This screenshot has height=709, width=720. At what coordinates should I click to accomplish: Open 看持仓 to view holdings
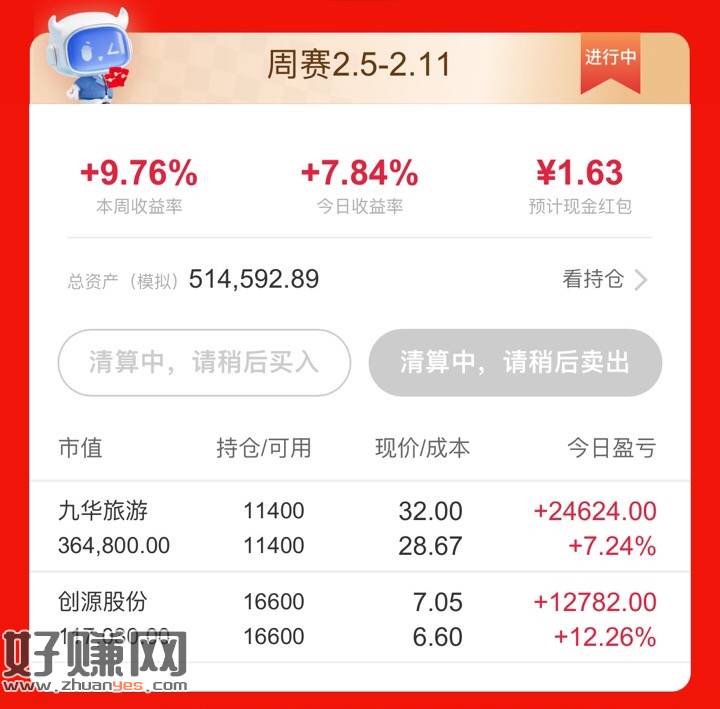point(604,280)
